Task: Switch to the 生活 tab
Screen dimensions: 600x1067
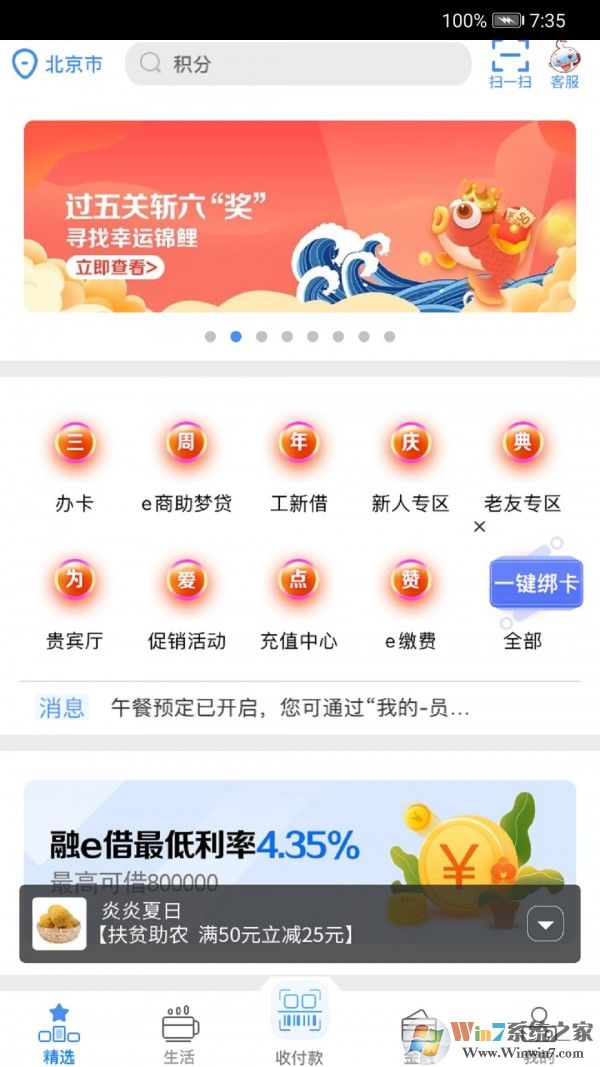Action: coord(180,1035)
